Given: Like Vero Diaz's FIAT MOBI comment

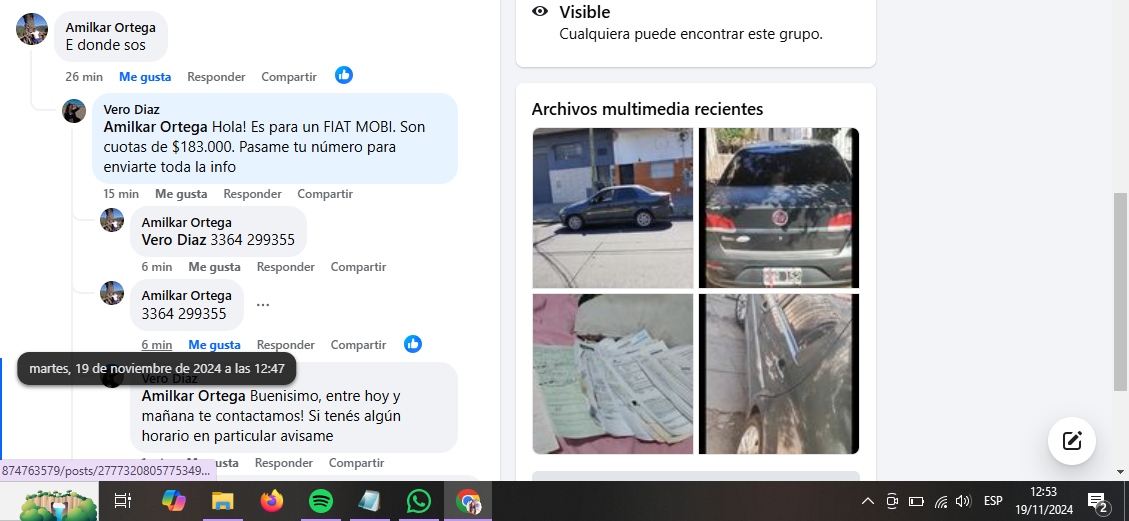Looking at the screenshot, I should (181, 194).
